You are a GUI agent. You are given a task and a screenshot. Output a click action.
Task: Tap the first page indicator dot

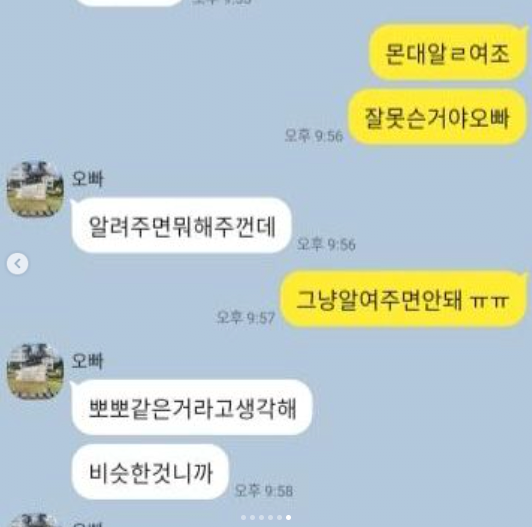point(244,517)
